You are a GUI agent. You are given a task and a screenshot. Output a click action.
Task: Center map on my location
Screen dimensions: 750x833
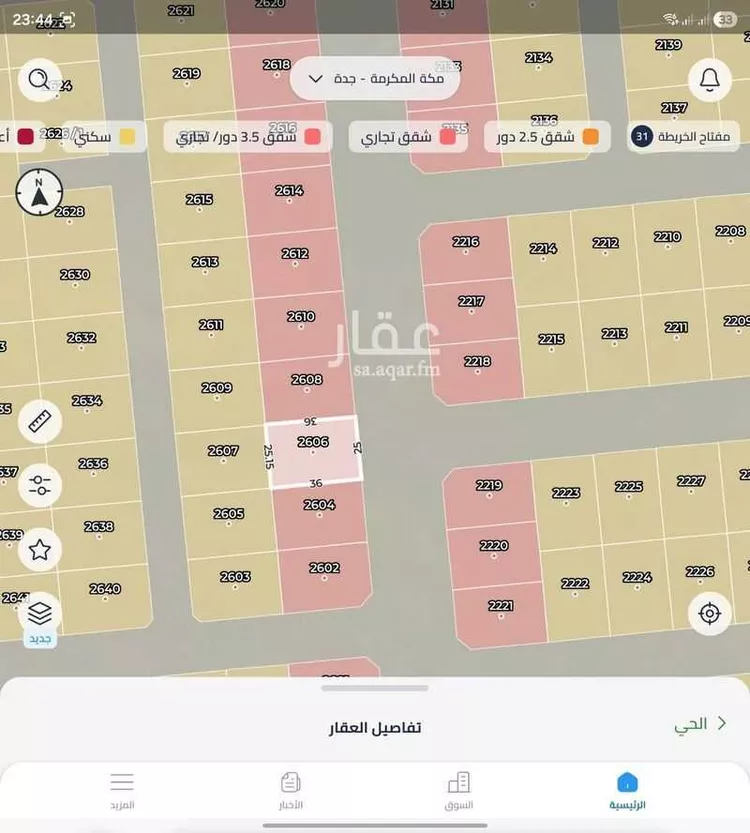coord(709,613)
